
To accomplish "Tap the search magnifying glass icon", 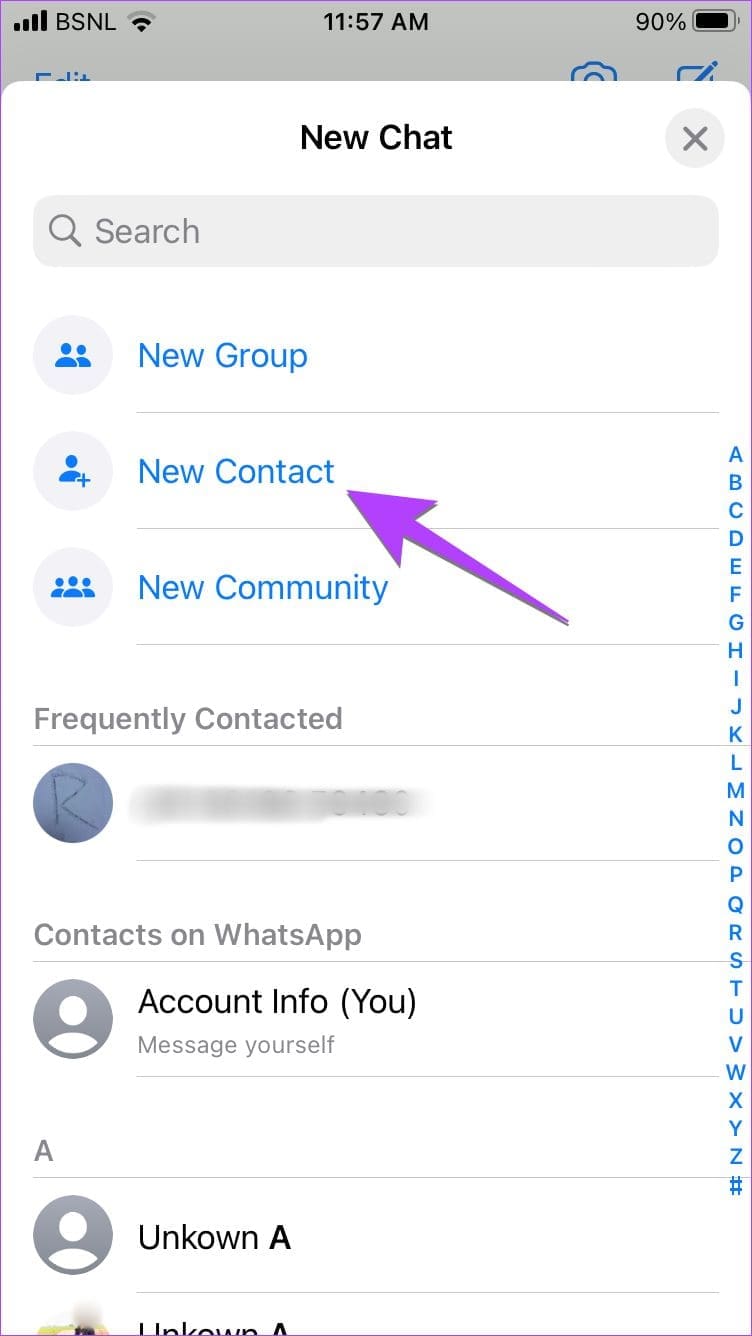I will 64,231.
